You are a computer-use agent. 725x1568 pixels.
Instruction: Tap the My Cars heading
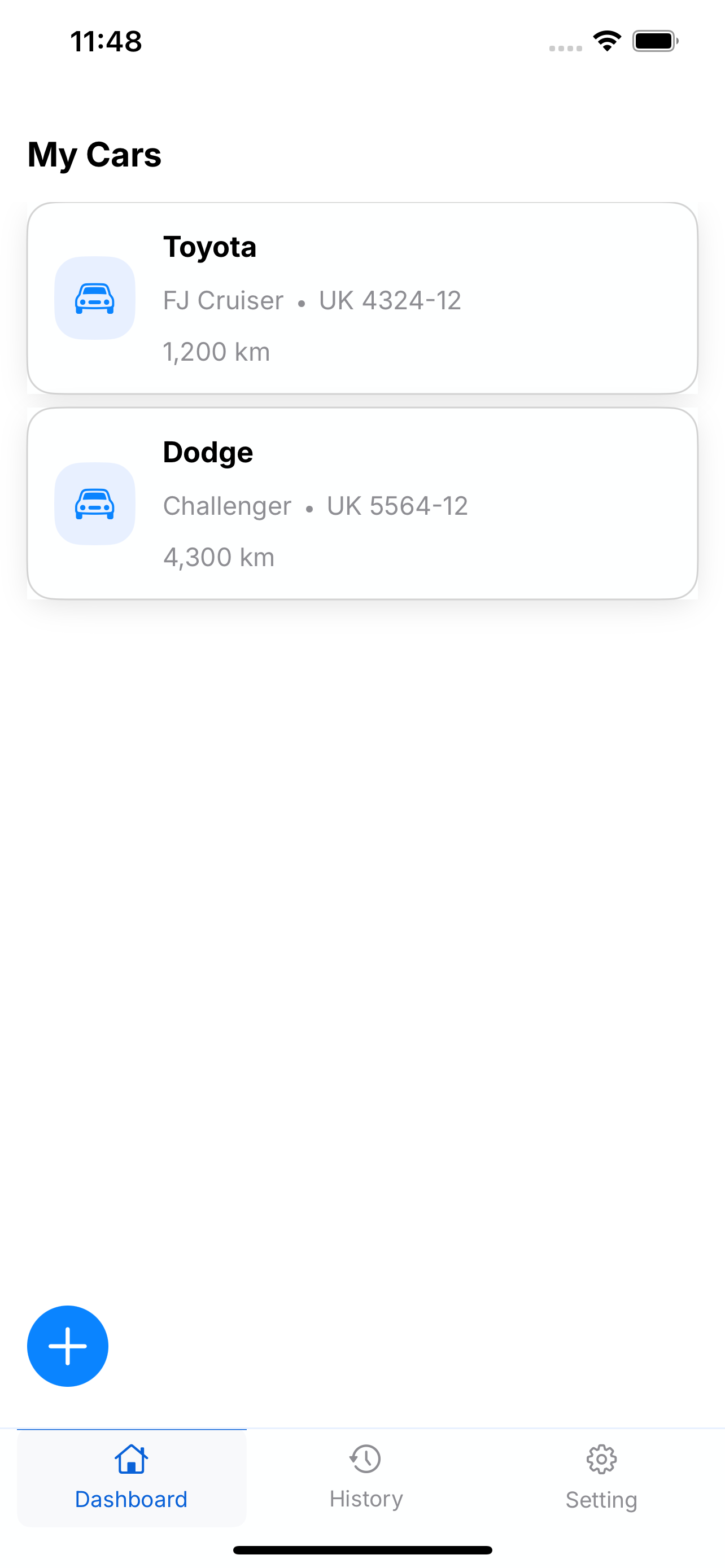94,155
